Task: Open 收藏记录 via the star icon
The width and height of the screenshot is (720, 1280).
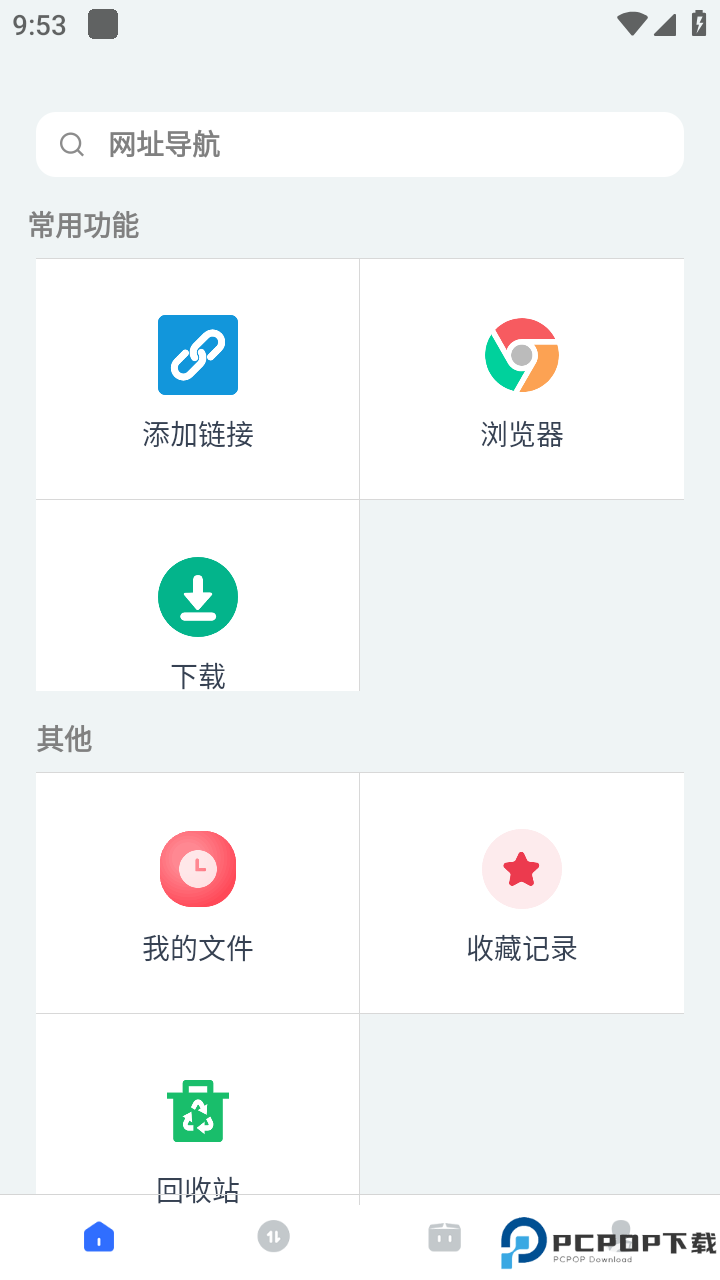Action: 521,869
